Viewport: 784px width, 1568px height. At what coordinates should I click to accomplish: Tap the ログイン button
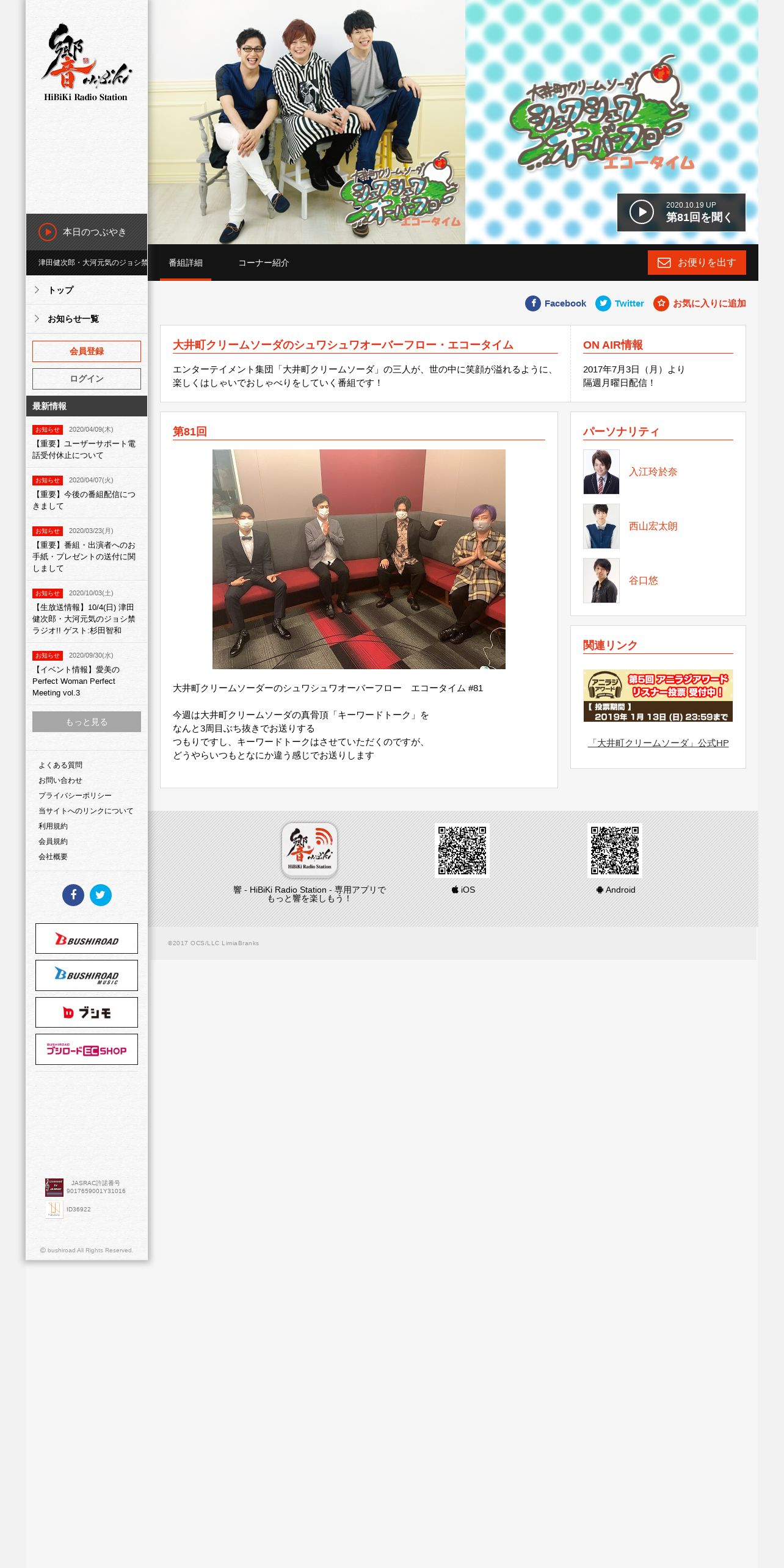(87, 379)
